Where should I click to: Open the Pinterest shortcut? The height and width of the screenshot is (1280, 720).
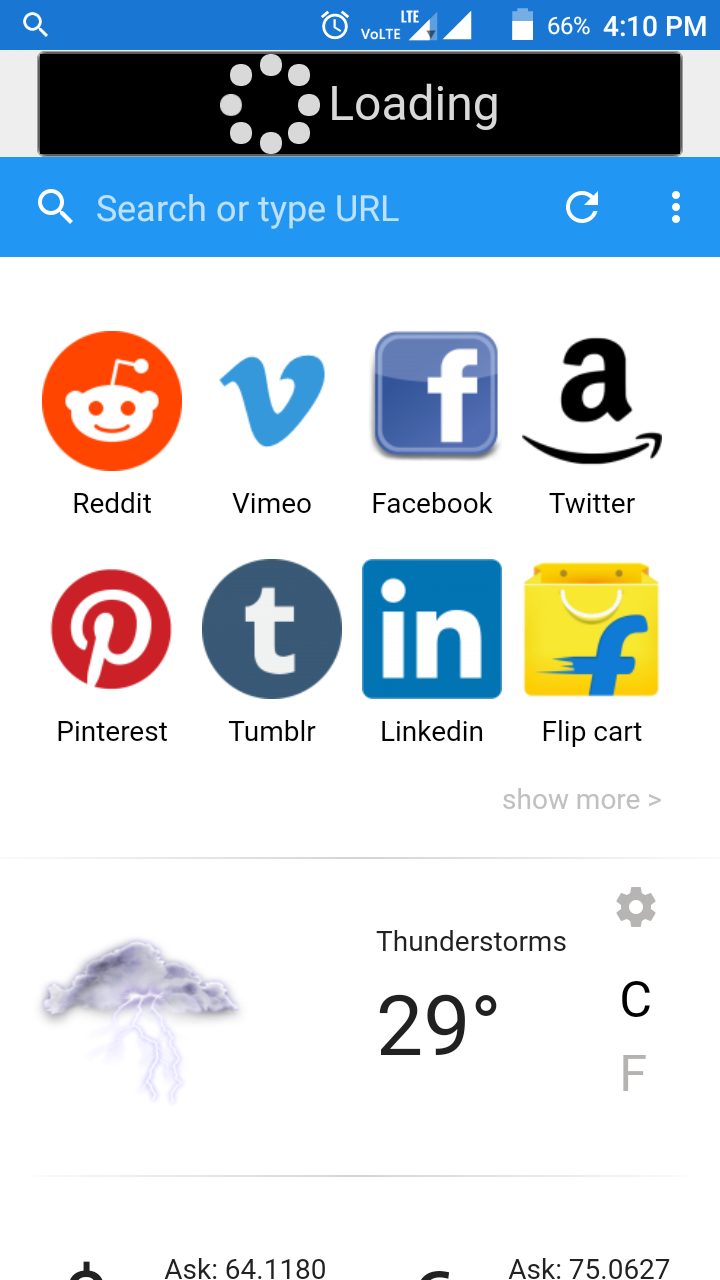(112, 629)
